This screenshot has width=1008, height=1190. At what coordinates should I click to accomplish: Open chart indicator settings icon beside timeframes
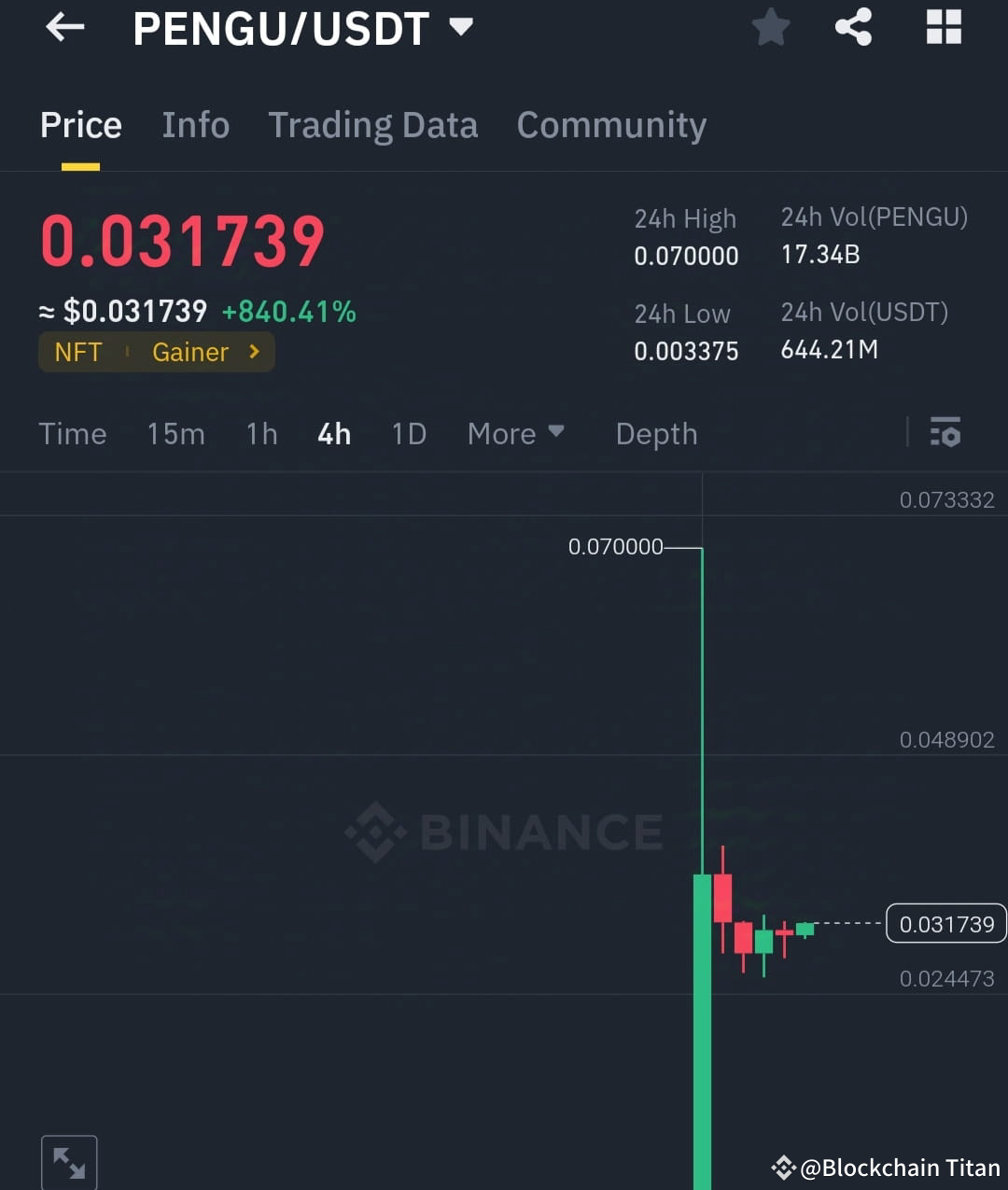coord(945,433)
